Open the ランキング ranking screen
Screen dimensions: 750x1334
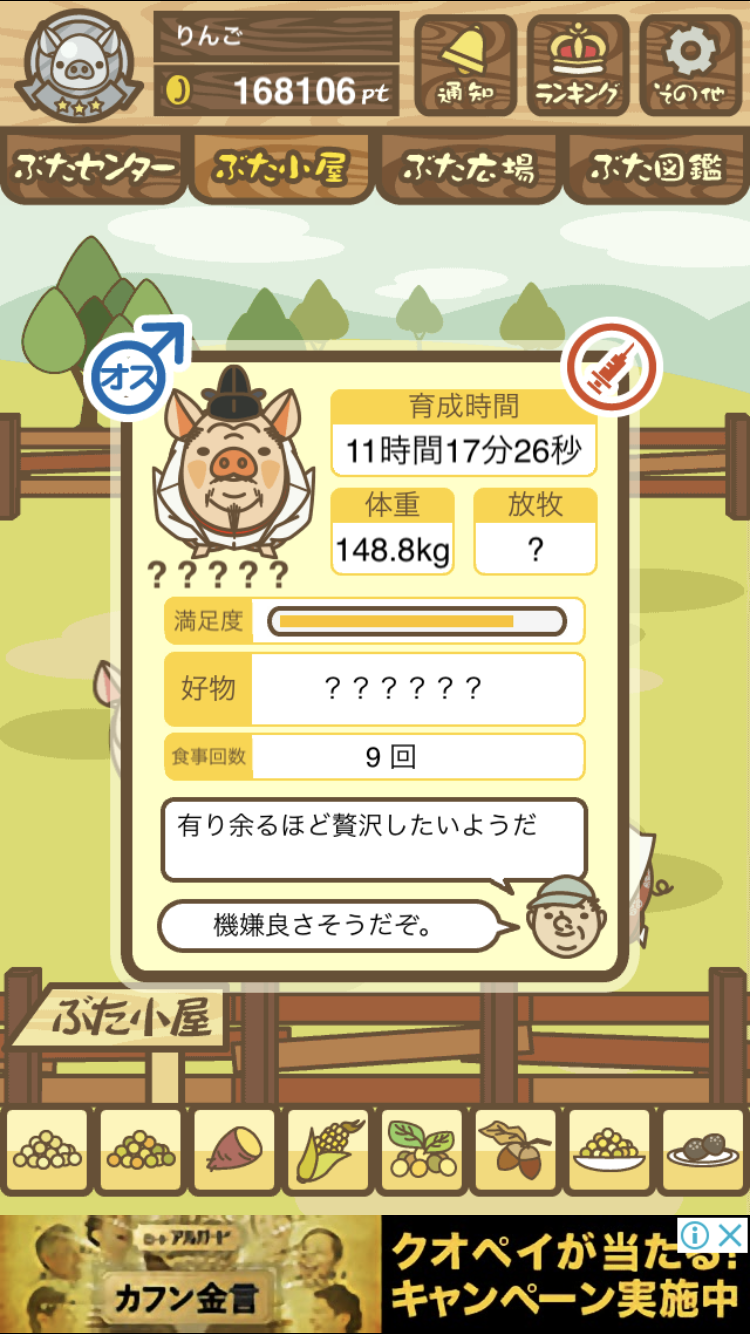point(578,65)
